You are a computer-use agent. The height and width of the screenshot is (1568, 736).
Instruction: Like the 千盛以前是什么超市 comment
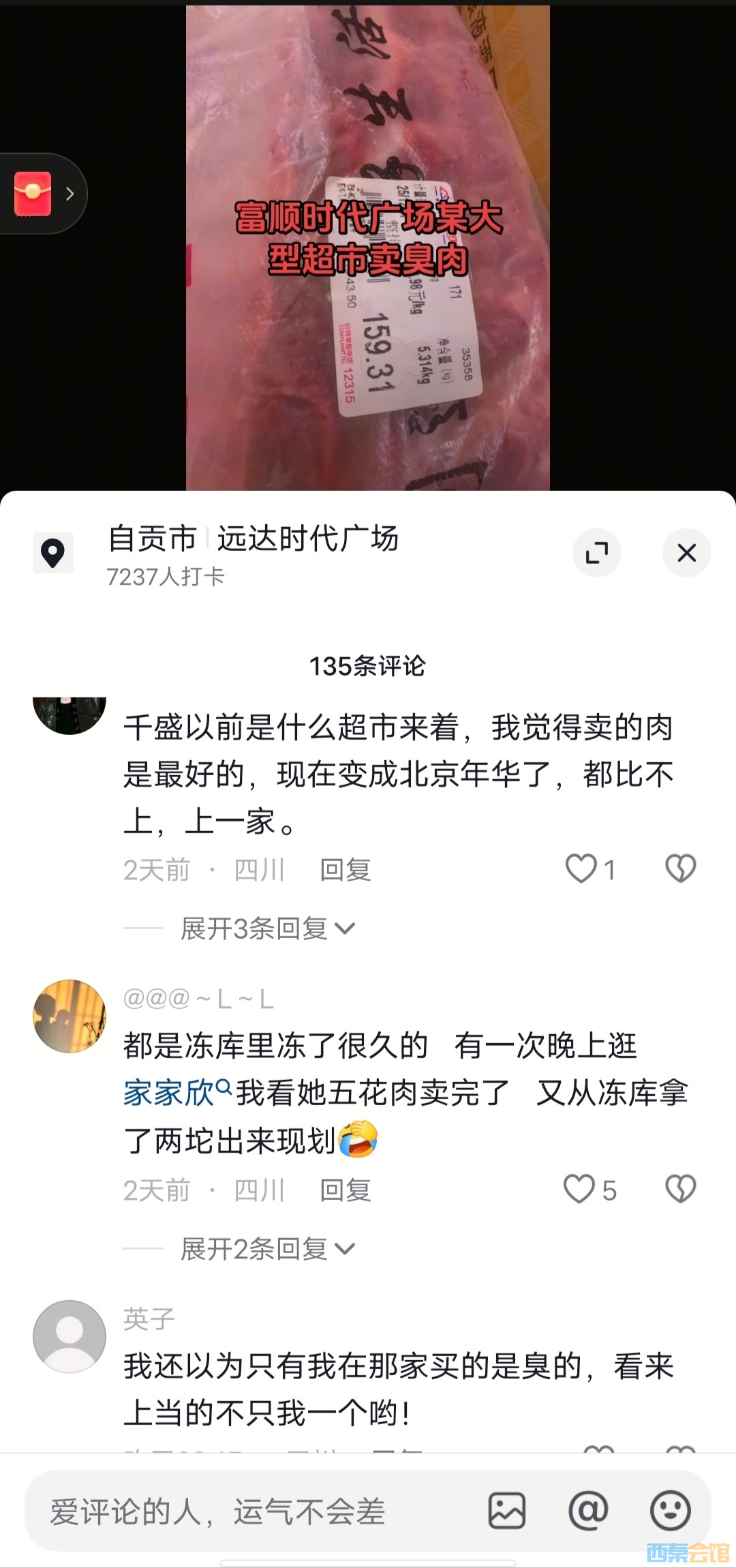[x=581, y=869]
